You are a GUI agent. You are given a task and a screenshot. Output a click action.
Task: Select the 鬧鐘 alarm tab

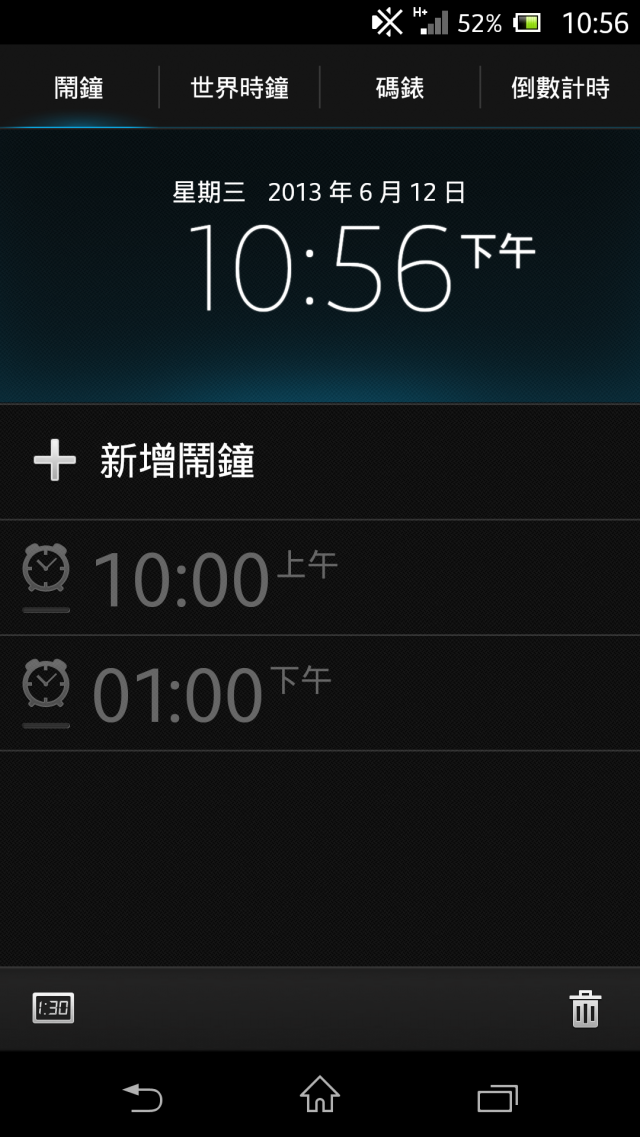79,88
